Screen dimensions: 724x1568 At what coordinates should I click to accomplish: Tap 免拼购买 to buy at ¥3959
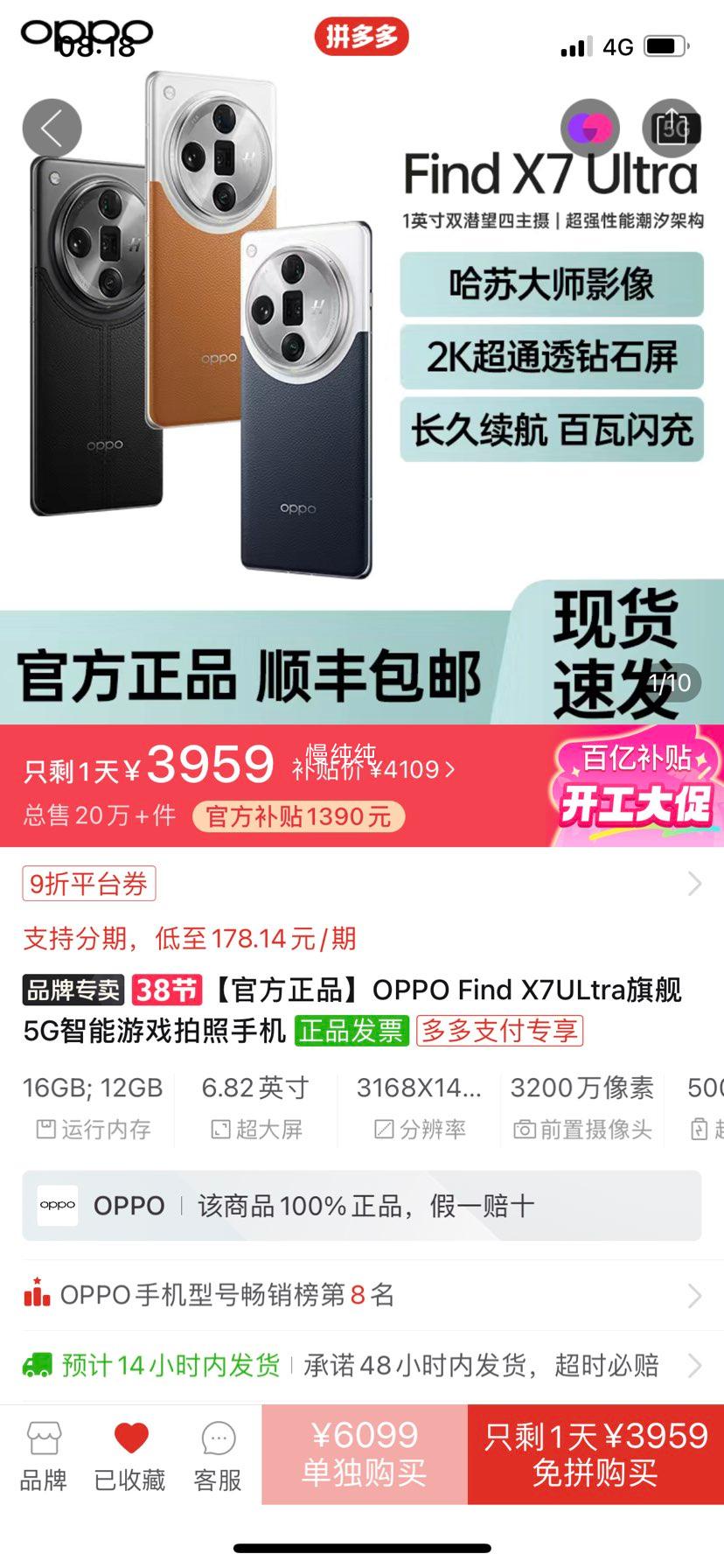[x=596, y=1455]
